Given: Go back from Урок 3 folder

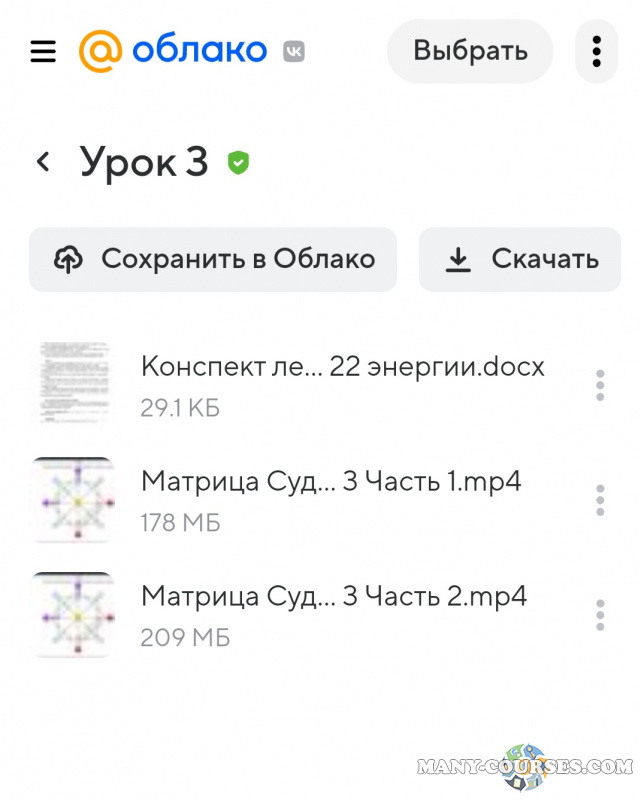Looking at the screenshot, I should coord(43,162).
